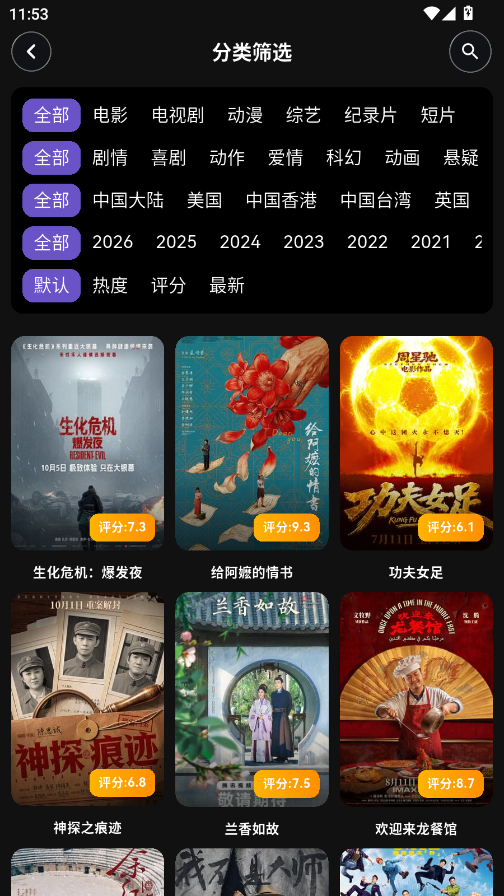Select the 电影 type filter
Viewport: 504px width, 896px height.
coord(110,115)
